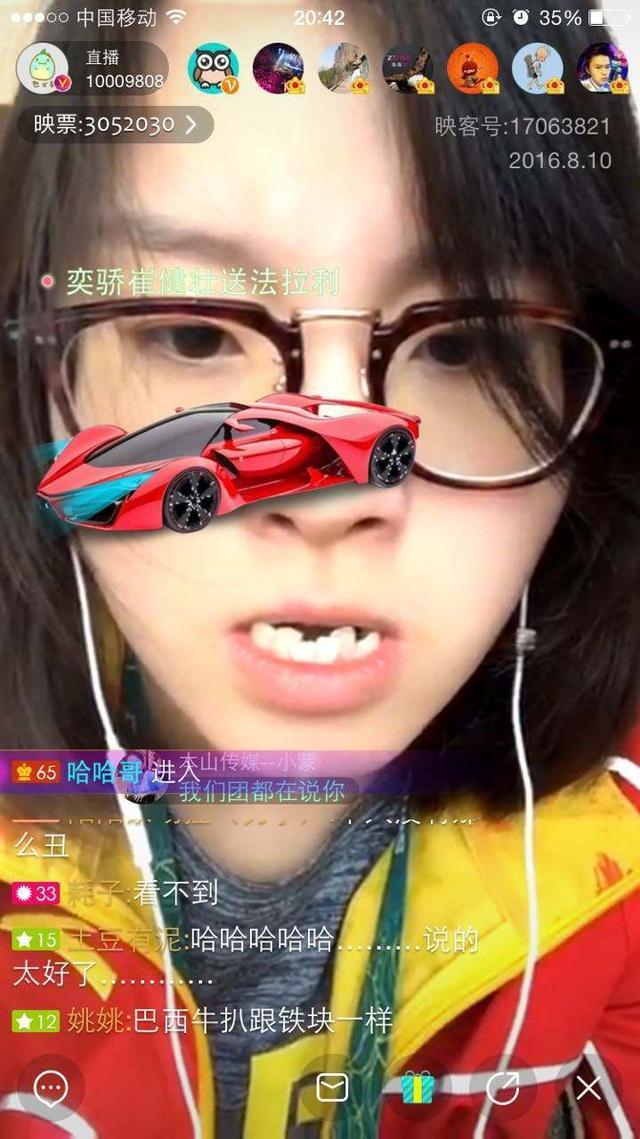
Task: Open the gift box panel
Action: 417,1088
